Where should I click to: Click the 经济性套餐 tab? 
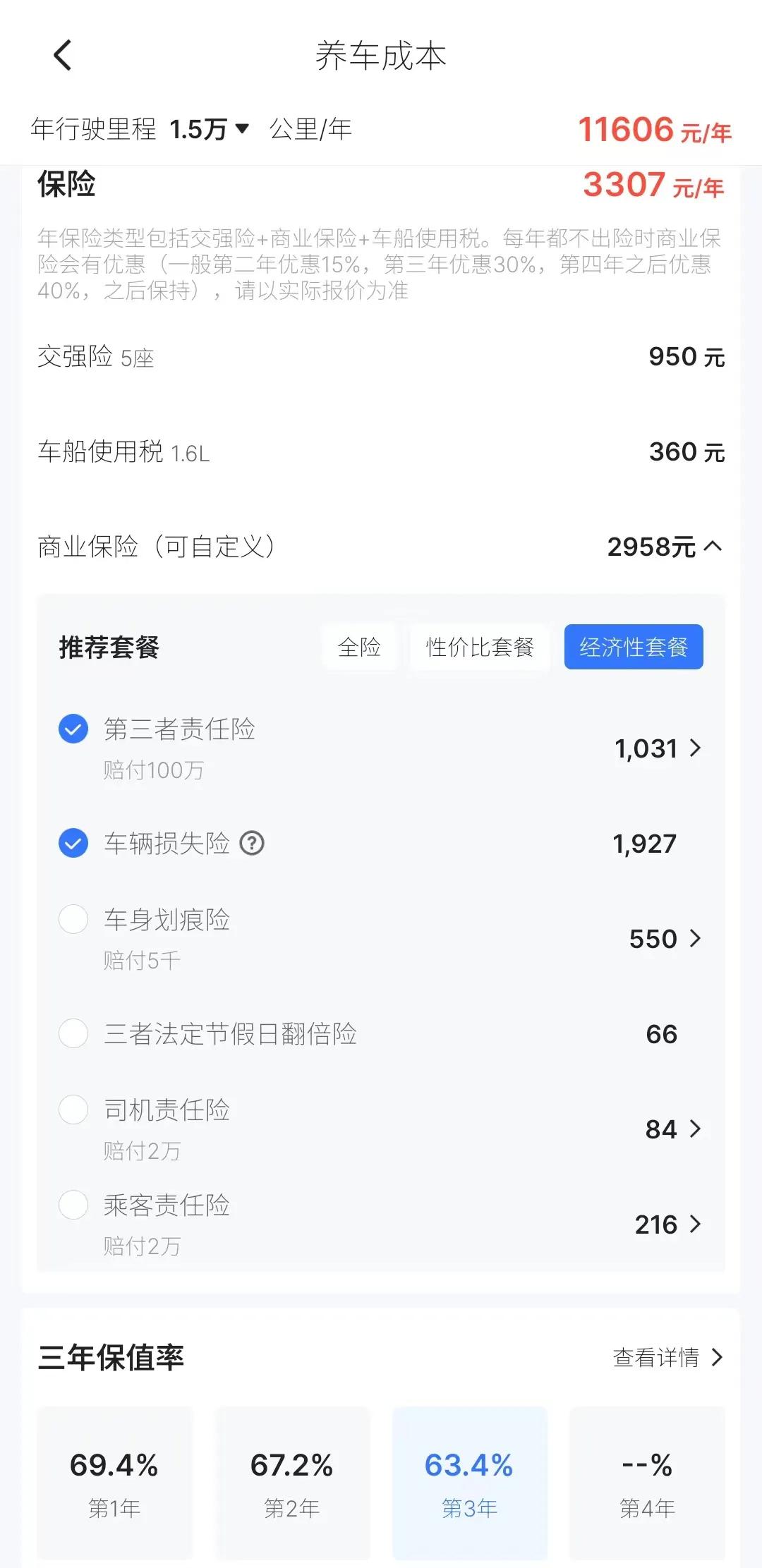pos(633,646)
